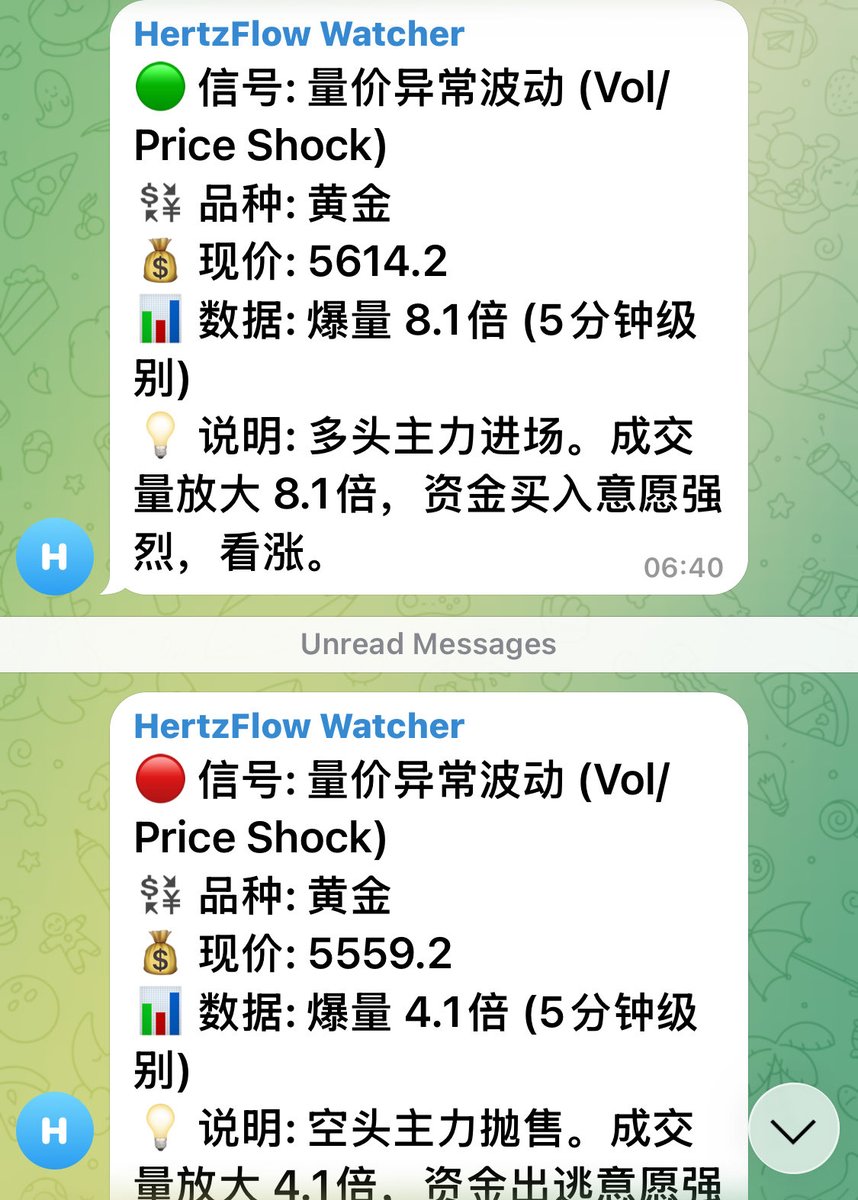Tap the H avatar beside the 5559.2 message
This screenshot has height=1200, width=858.
(x=55, y=1131)
